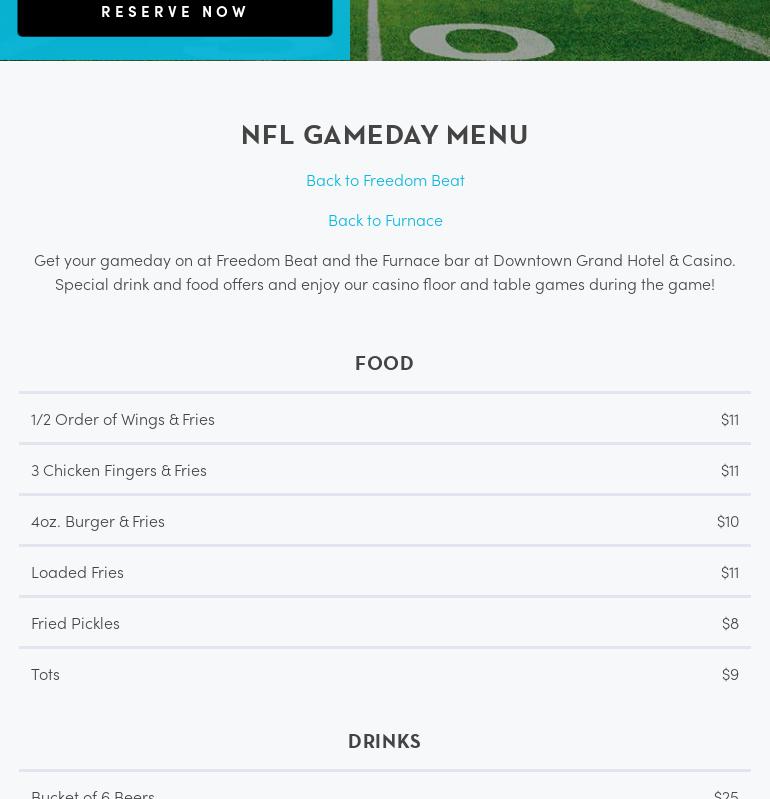Open the Back to Furnace link
Screen dimensions: 770x799
pyautogui.click(x=385, y=220)
